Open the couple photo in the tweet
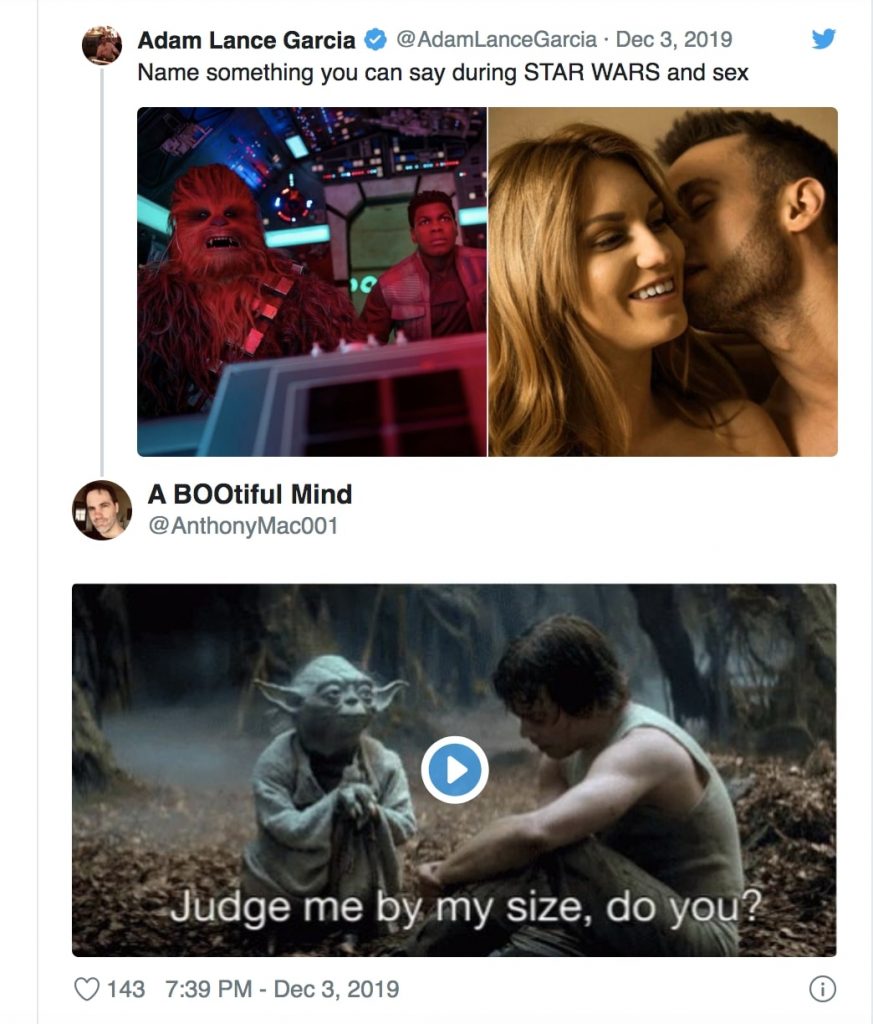873x1024 pixels. (662, 282)
